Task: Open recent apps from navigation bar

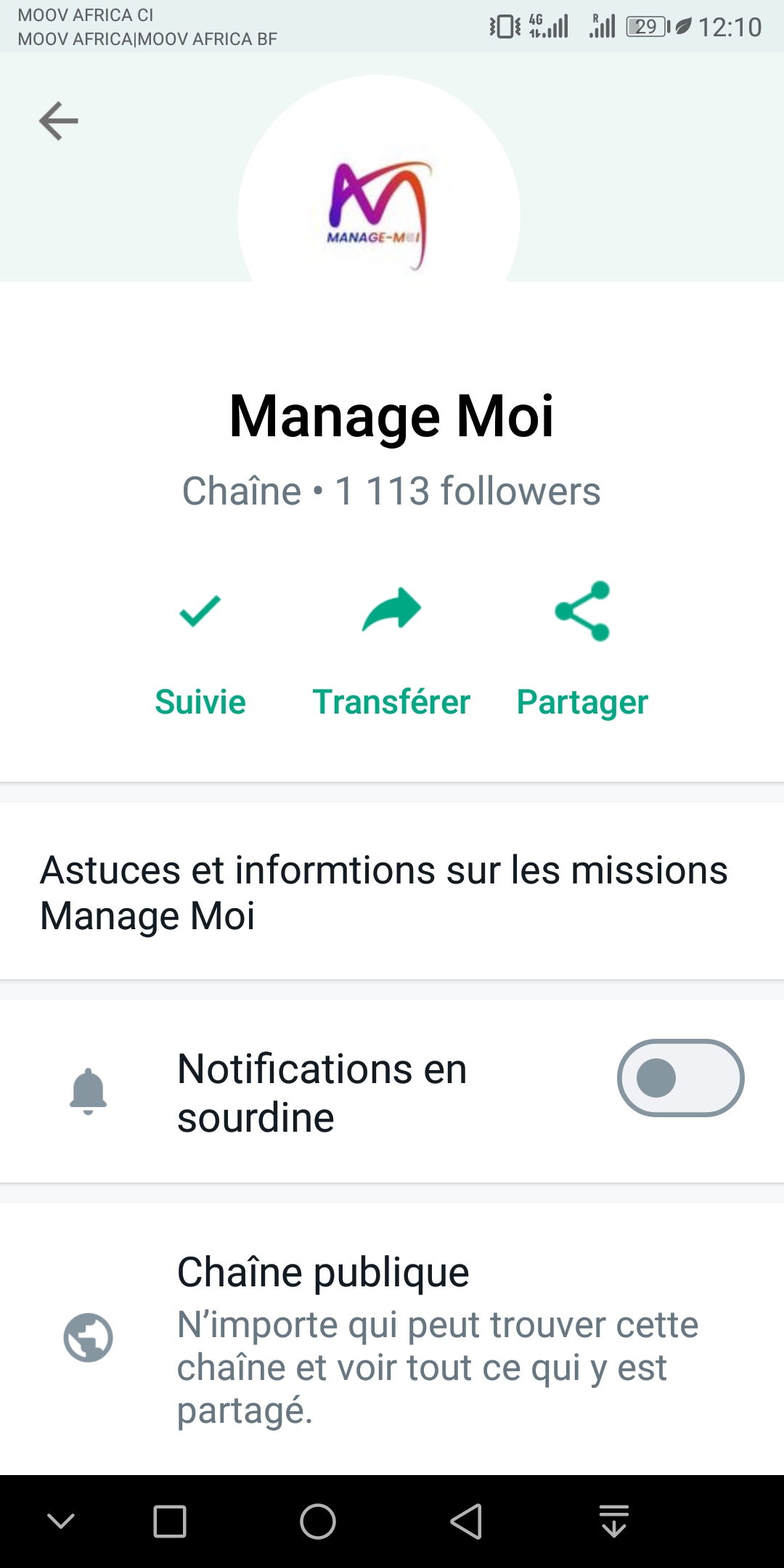Action: click(170, 1521)
